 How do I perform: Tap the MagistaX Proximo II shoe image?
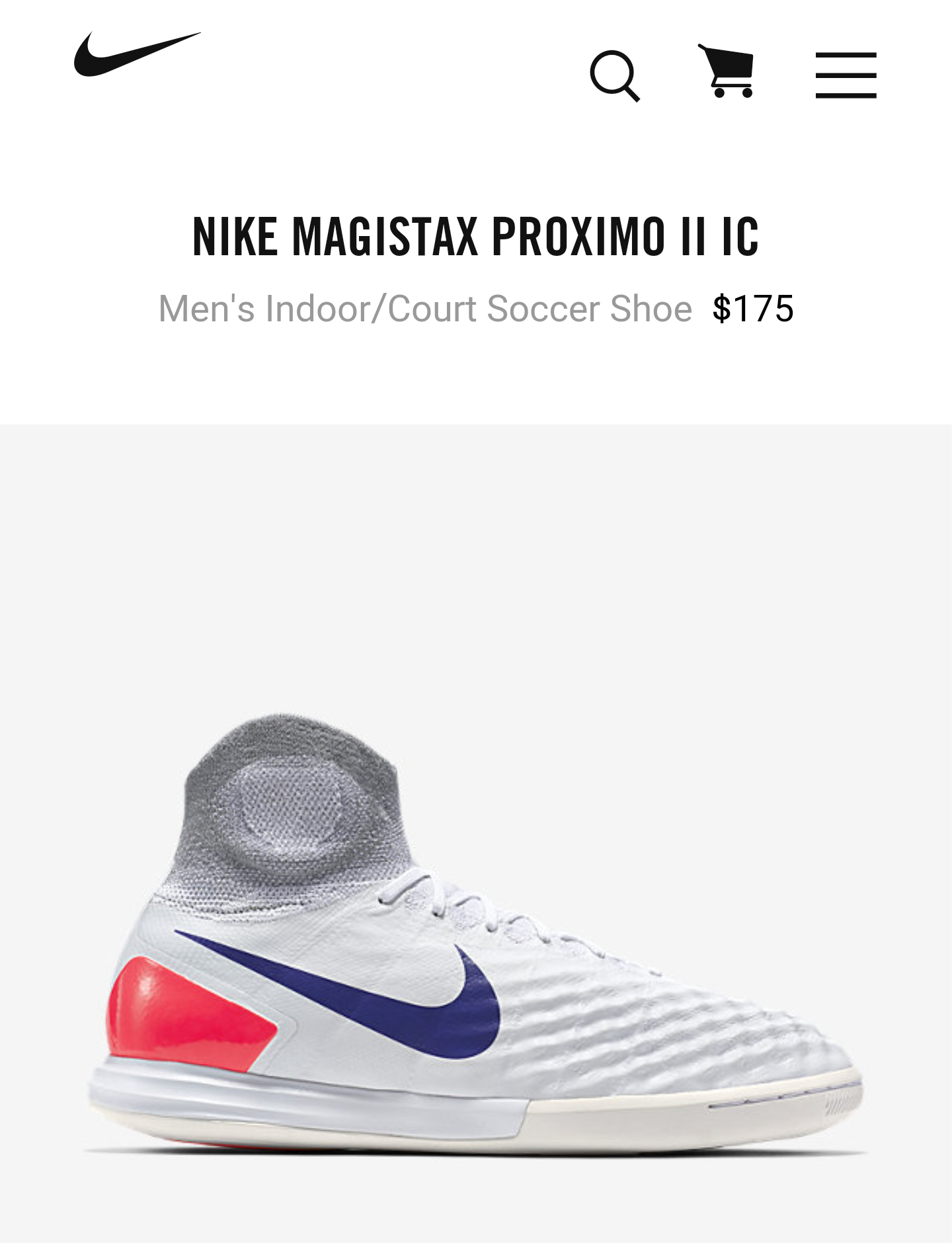476,939
